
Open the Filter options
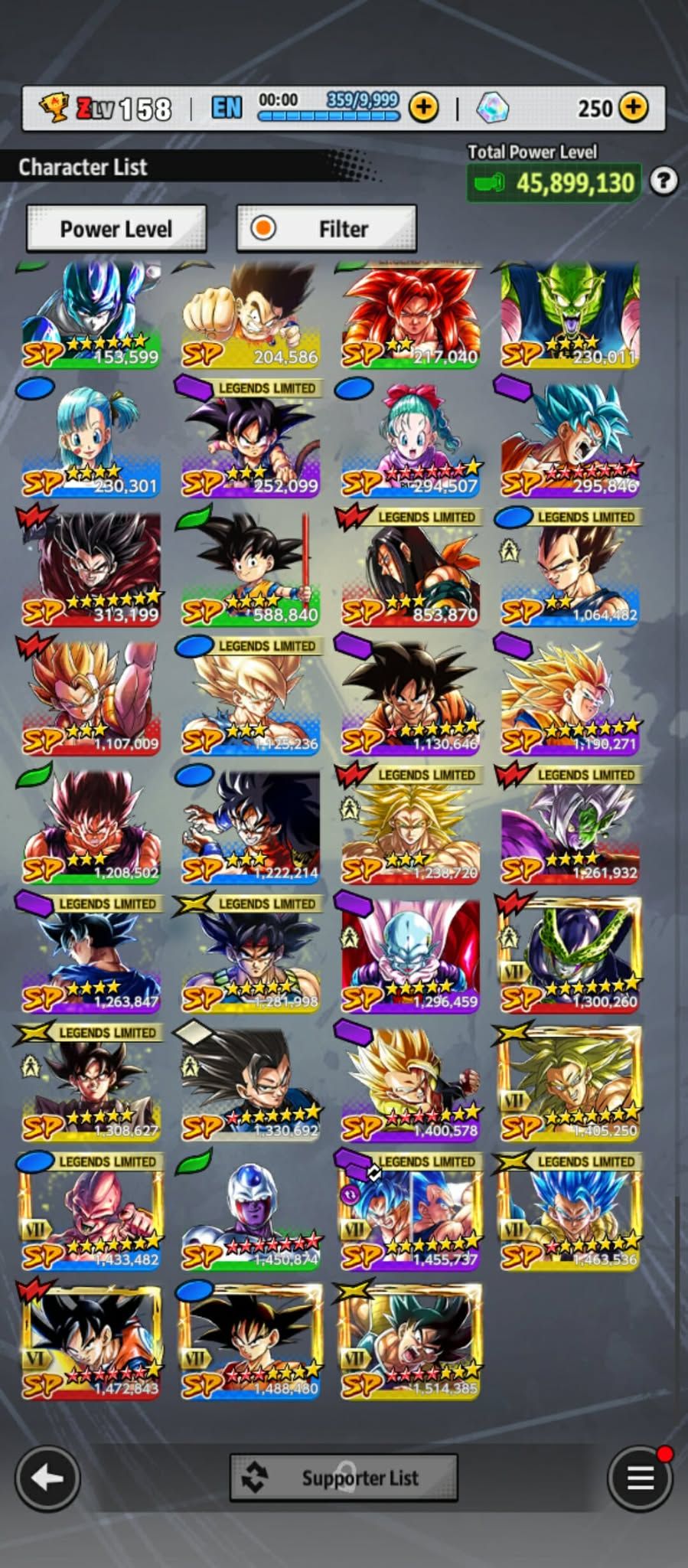[327, 228]
